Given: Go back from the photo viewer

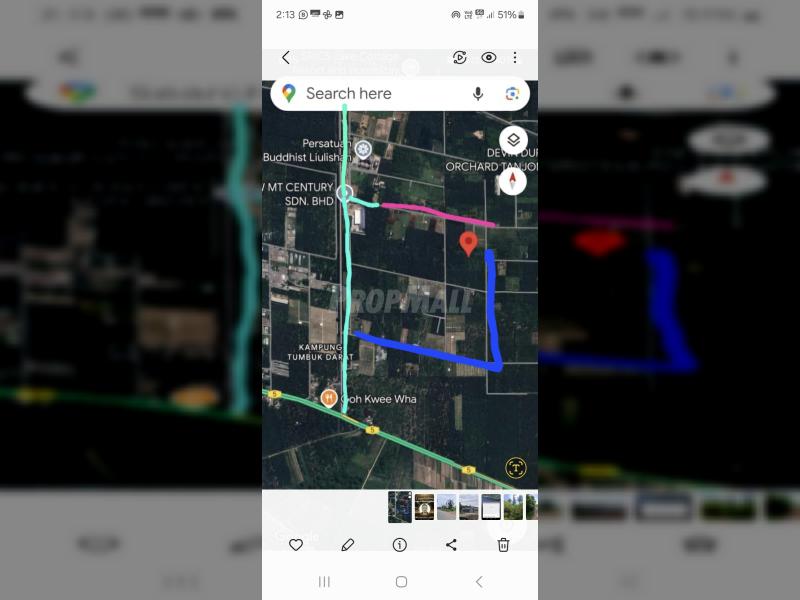Looking at the screenshot, I should coord(286,58).
